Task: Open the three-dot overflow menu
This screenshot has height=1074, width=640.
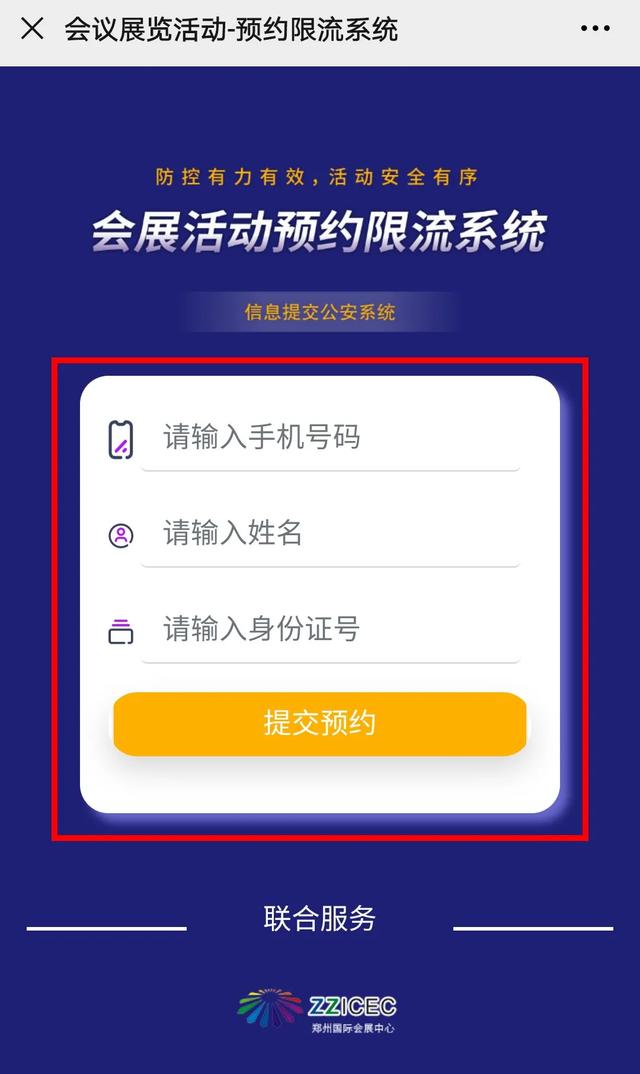Action: 595,28
